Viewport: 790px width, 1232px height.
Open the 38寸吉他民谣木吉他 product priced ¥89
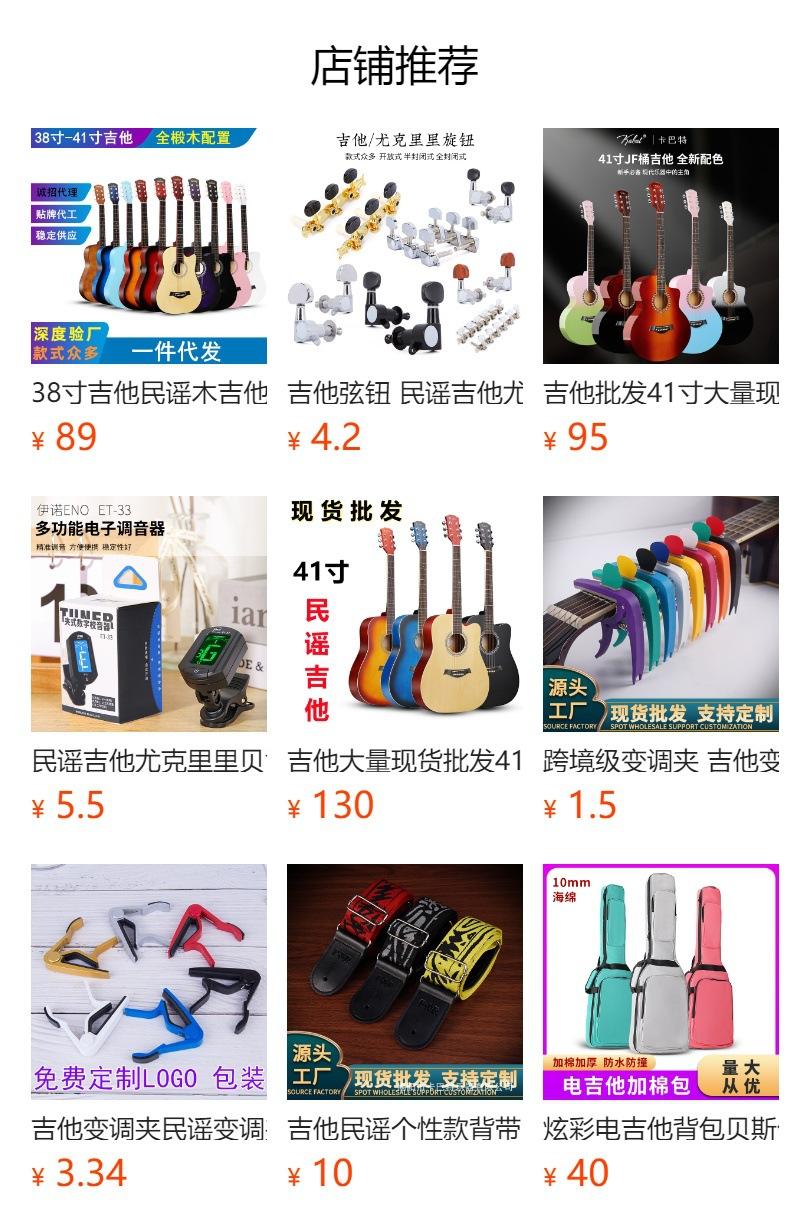pyautogui.click(x=149, y=246)
